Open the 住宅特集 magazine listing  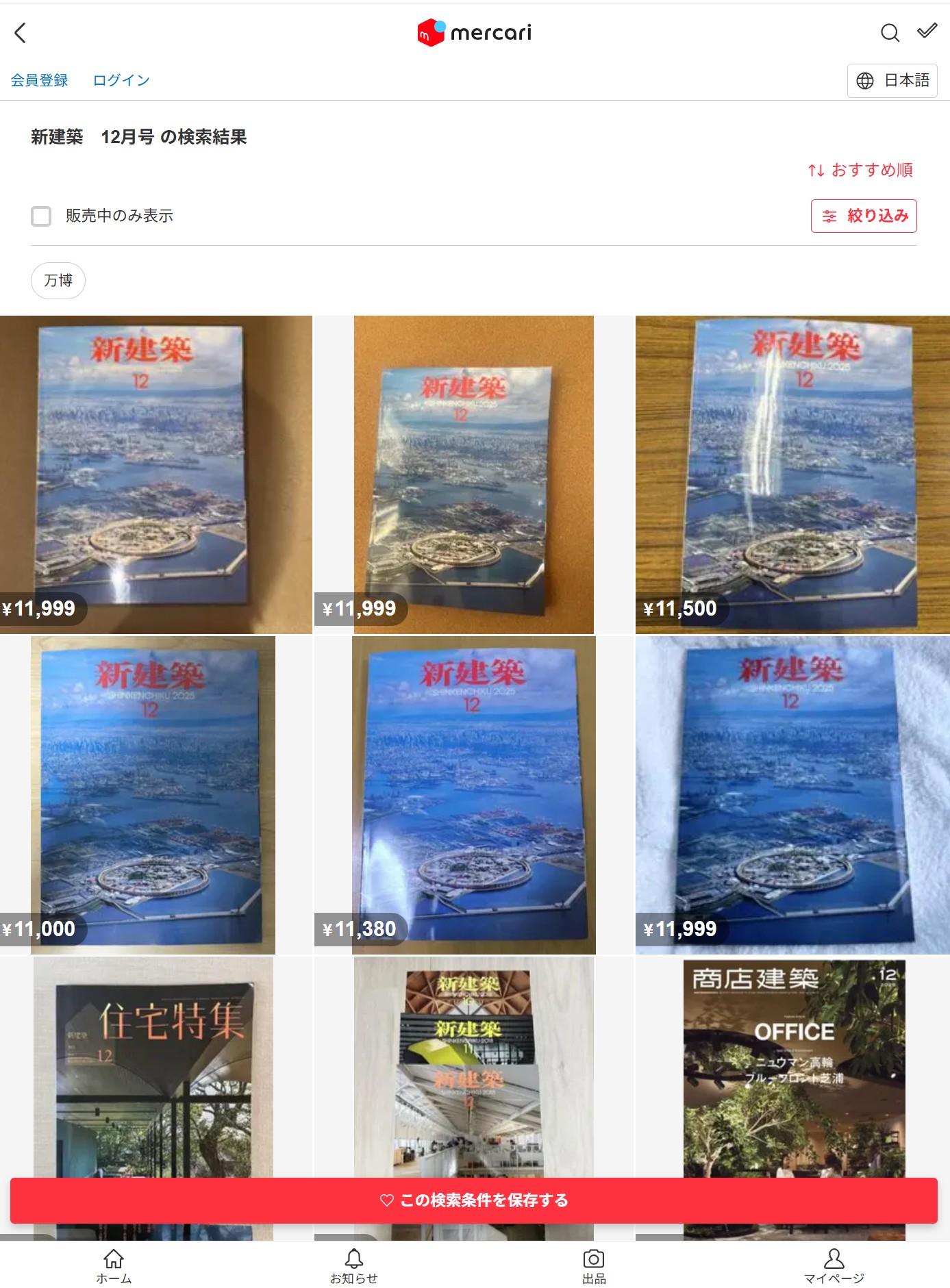[x=153, y=1068]
